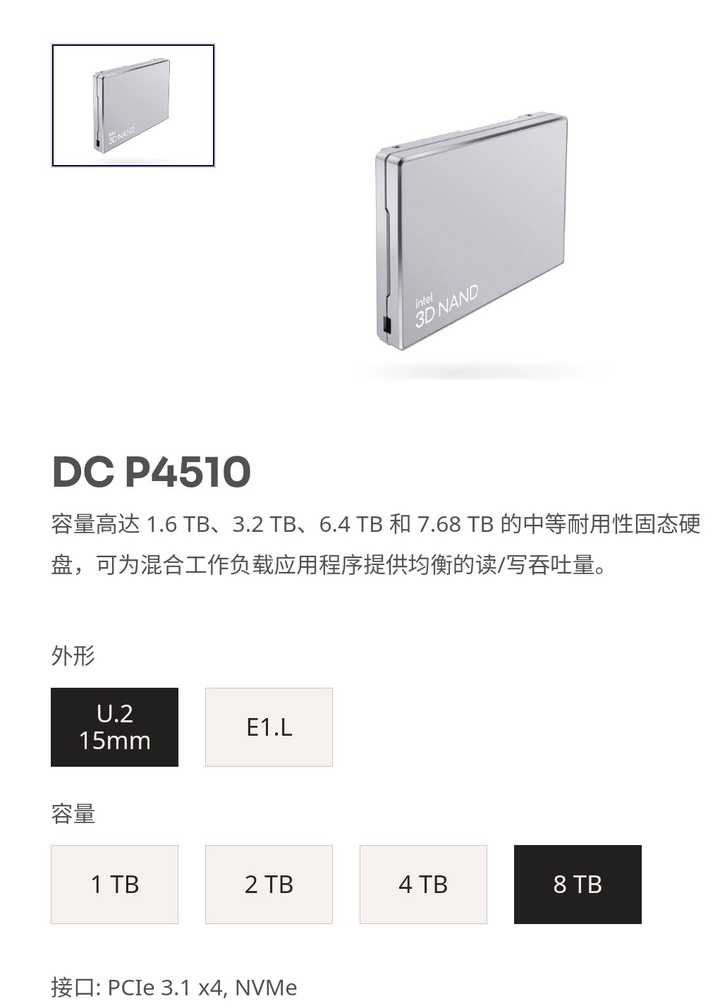Pick the 2 TB capacity option
The height and width of the screenshot is (1008, 720).
pos(268,884)
